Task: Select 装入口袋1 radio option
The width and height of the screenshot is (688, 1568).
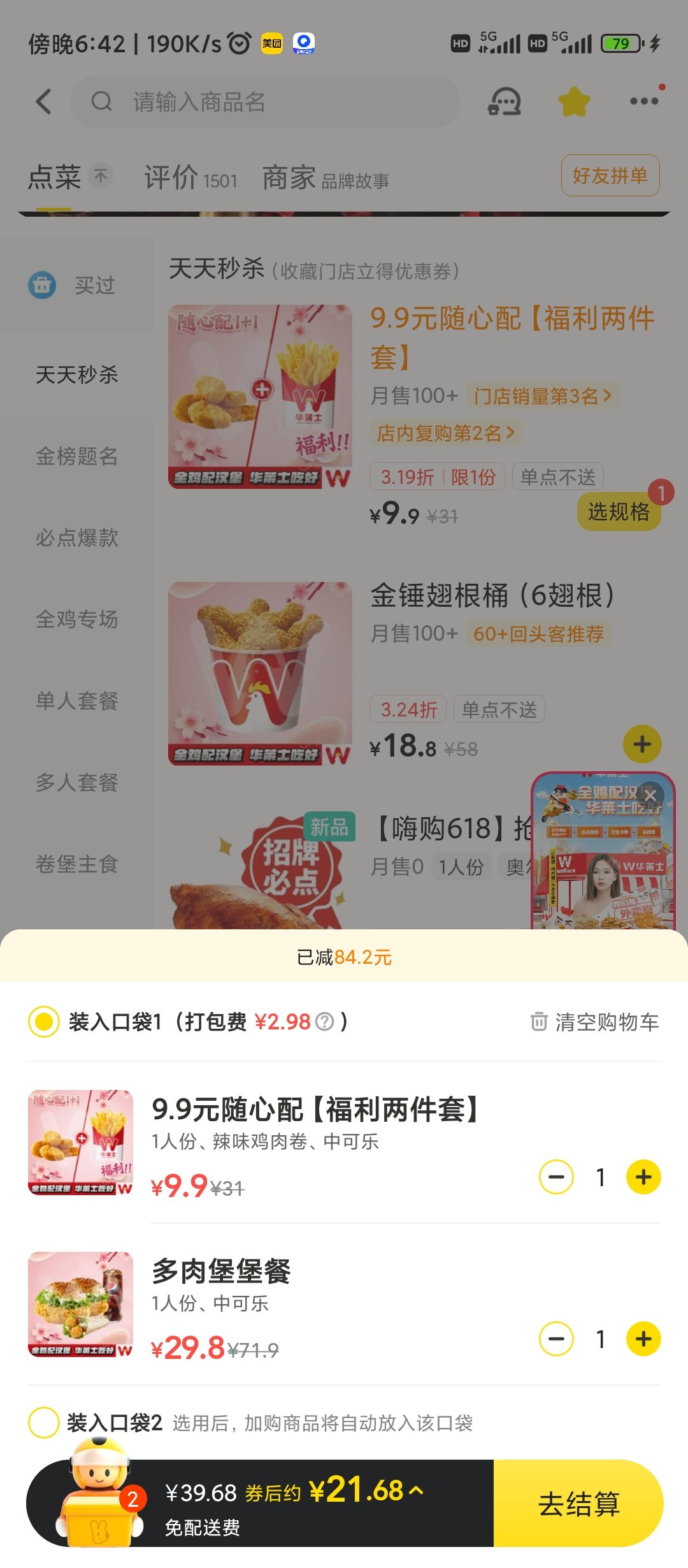Action: pos(44,1022)
